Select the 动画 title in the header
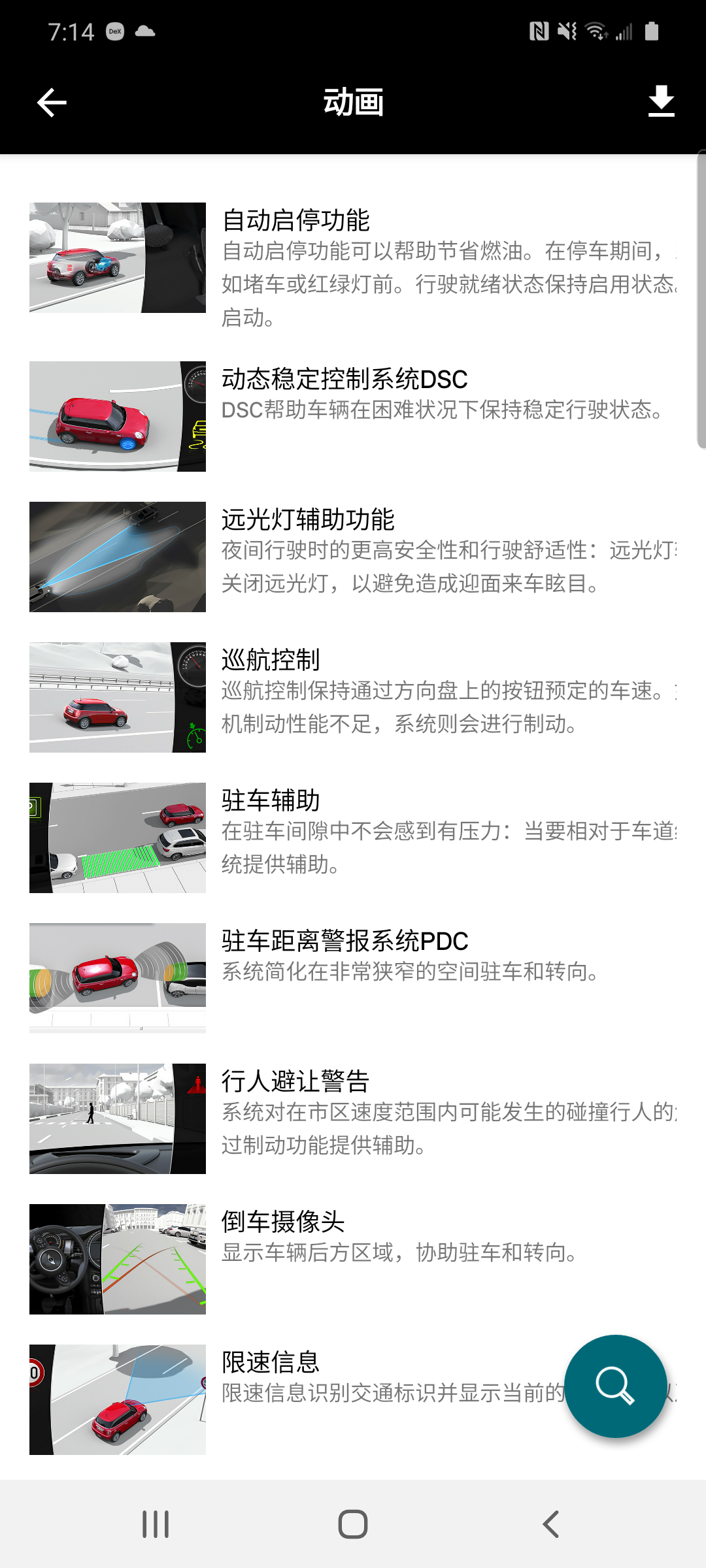The height and width of the screenshot is (1568, 706). point(353,102)
